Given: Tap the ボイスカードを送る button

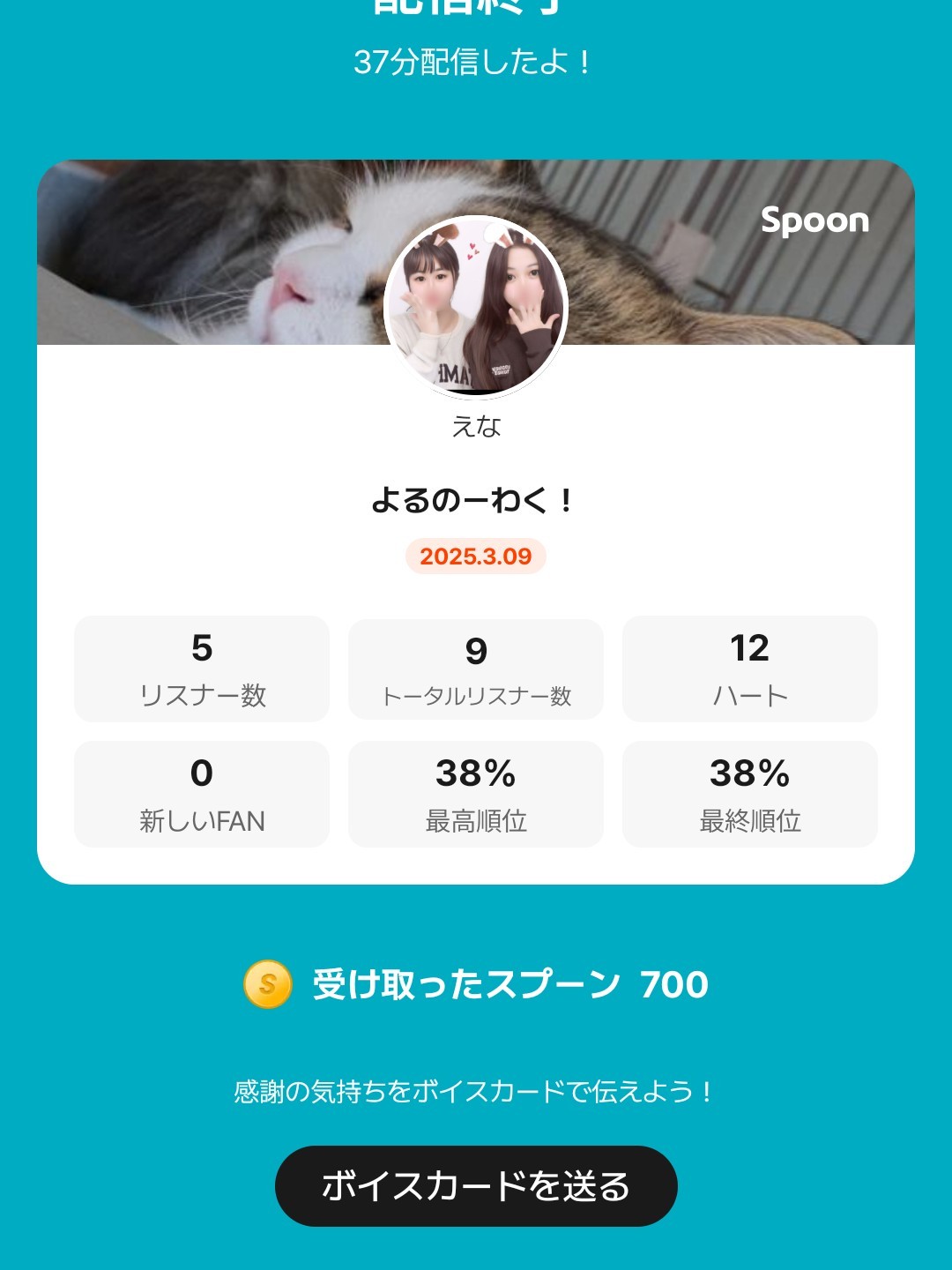Looking at the screenshot, I should pyautogui.click(x=476, y=1185).
